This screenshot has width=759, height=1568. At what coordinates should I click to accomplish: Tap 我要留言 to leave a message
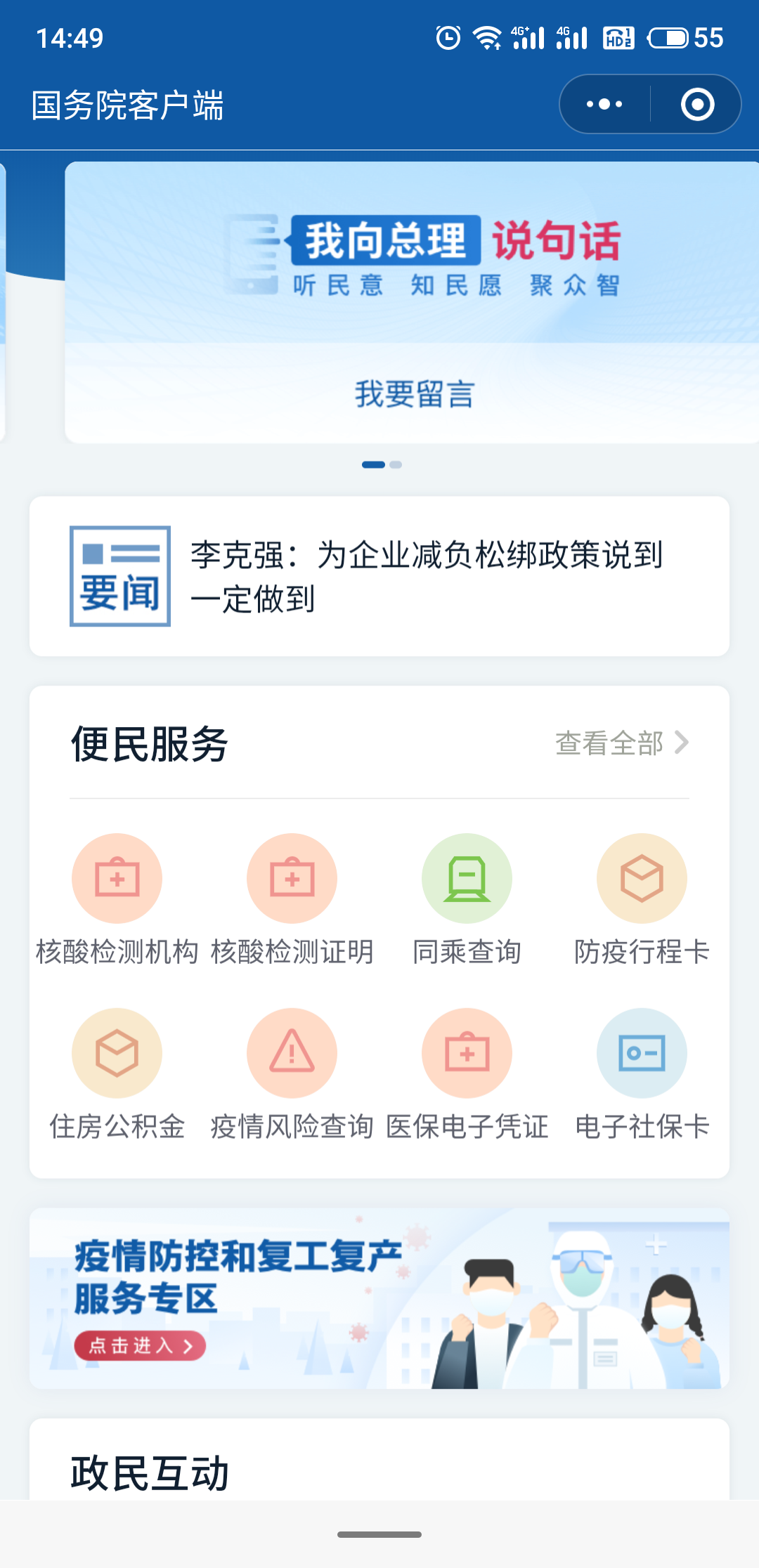[415, 394]
